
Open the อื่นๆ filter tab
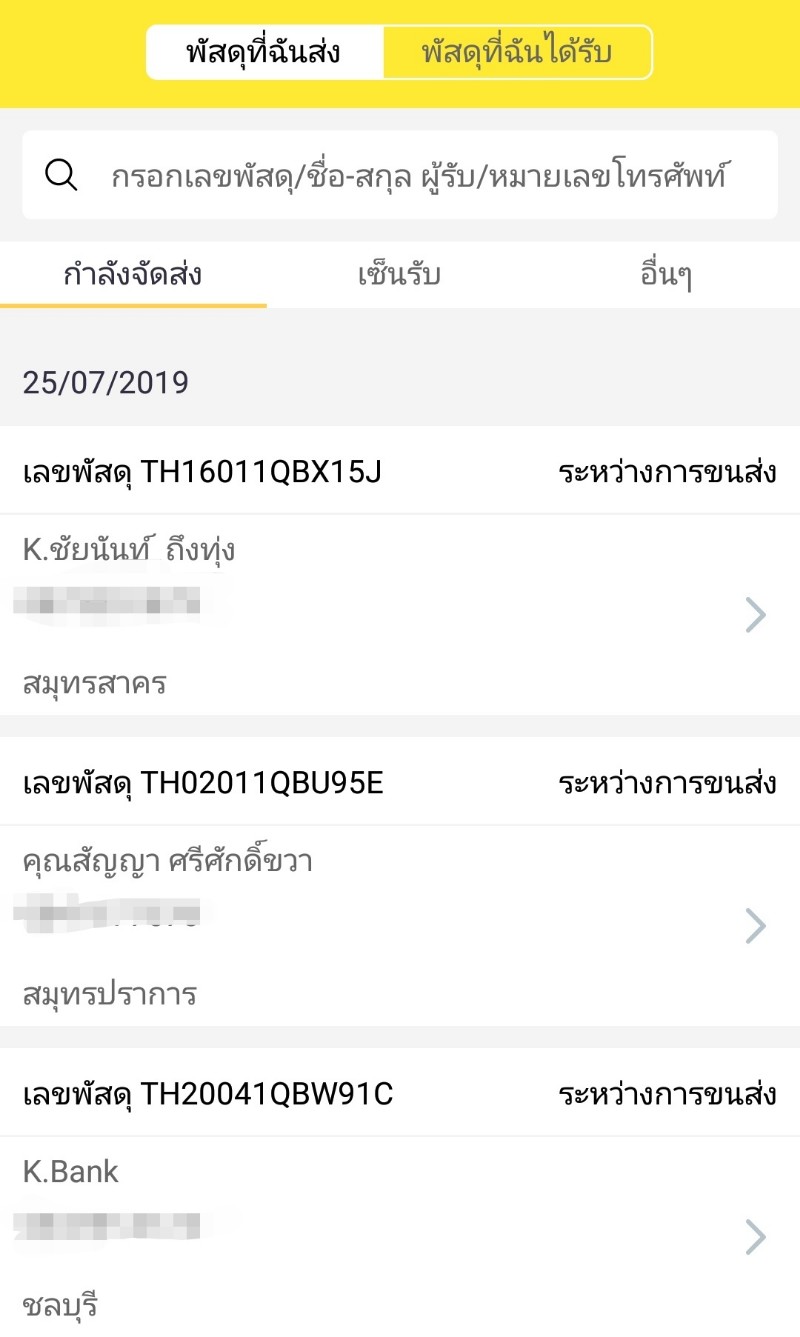click(x=664, y=273)
